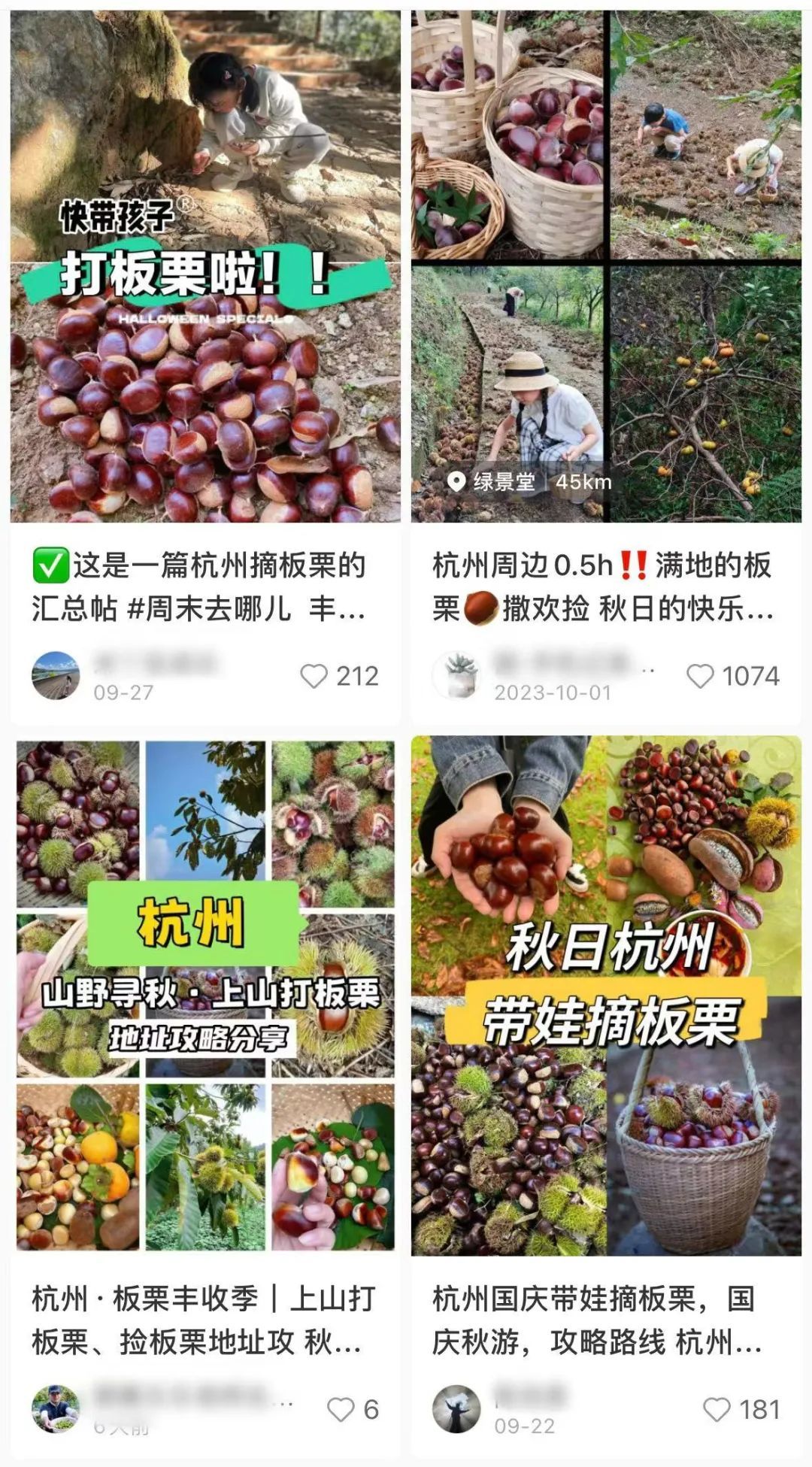View author avatar of the 2023-10-01 post
The width and height of the screenshot is (812, 1467).
click(x=456, y=675)
